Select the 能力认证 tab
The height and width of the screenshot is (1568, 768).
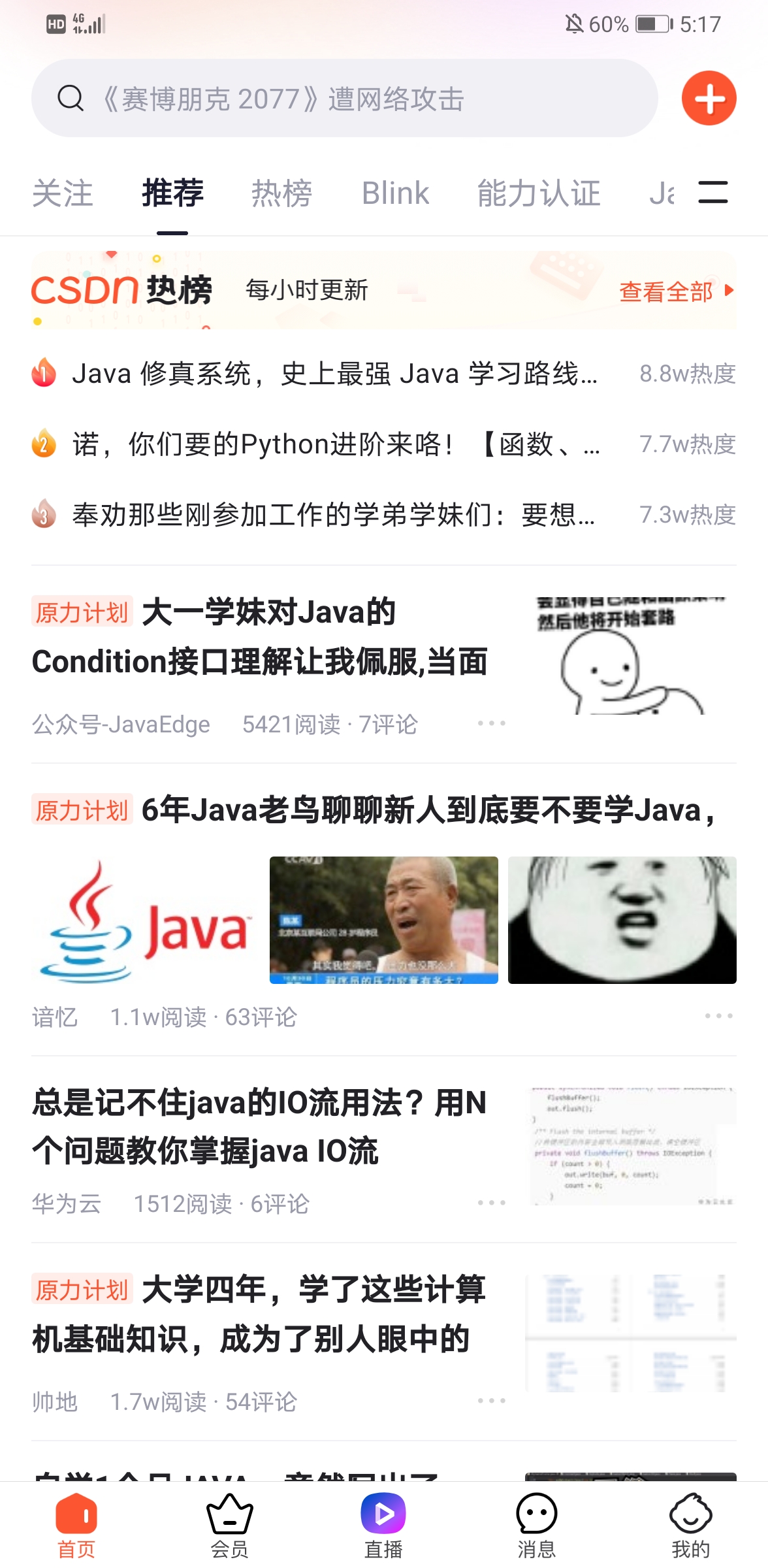tap(538, 193)
